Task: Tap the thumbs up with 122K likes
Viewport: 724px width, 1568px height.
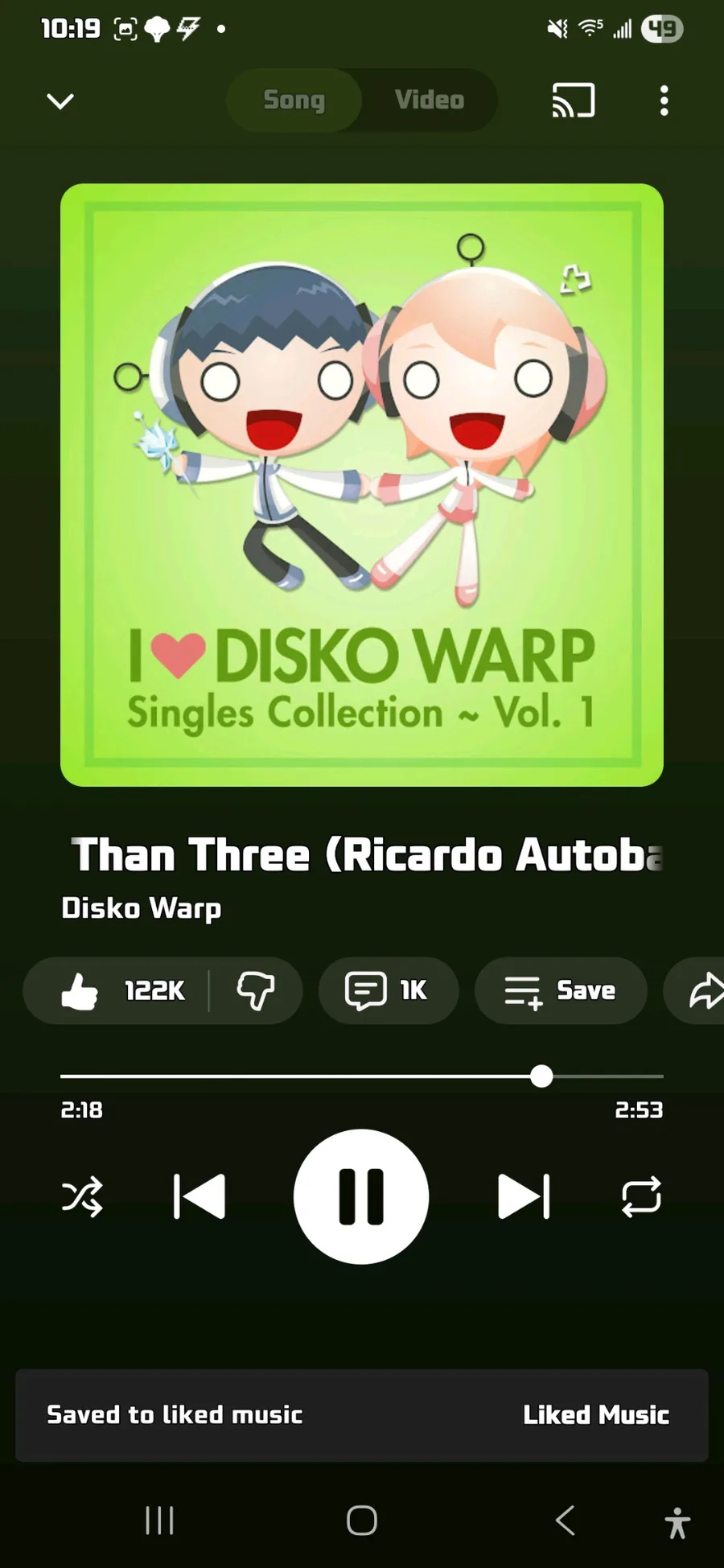Action: point(121,990)
